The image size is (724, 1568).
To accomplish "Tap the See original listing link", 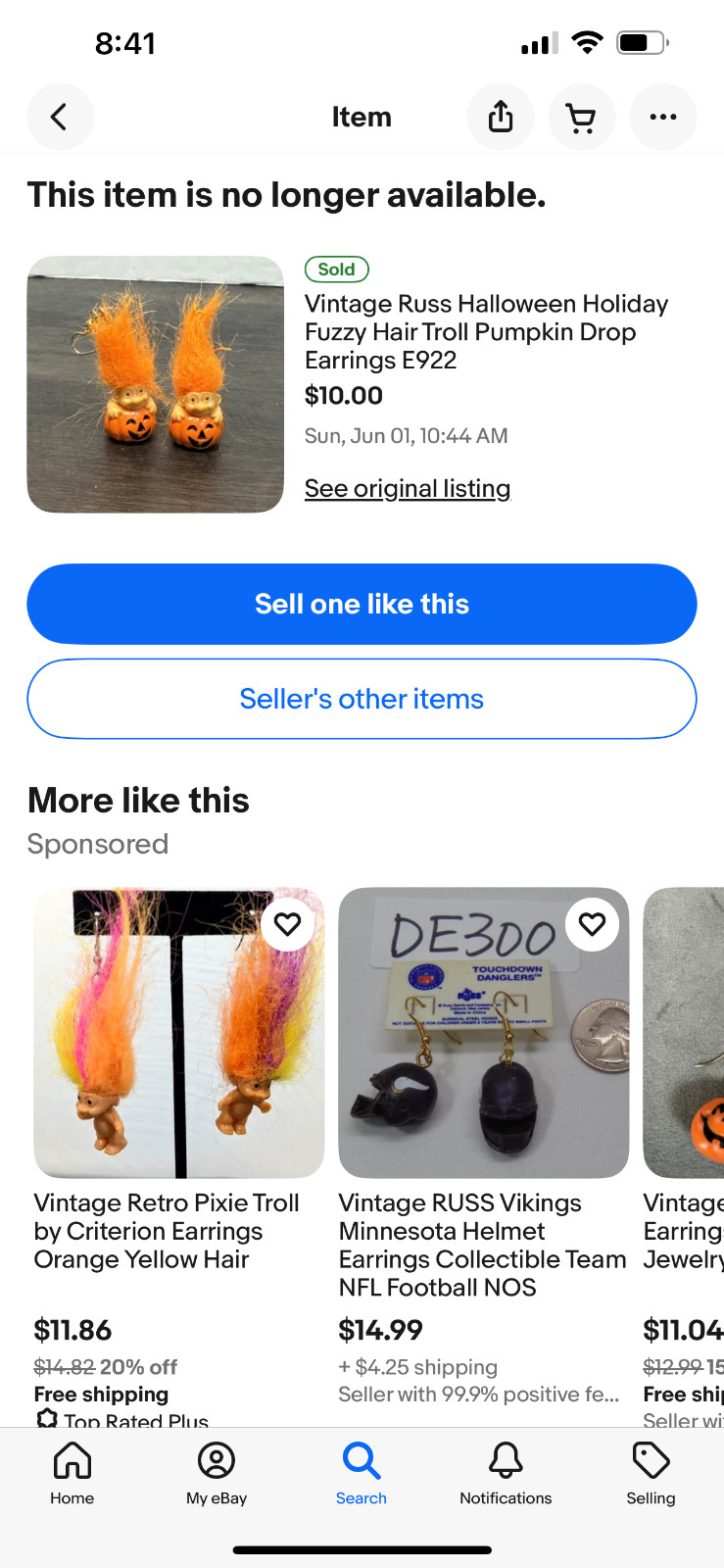I will click(408, 488).
